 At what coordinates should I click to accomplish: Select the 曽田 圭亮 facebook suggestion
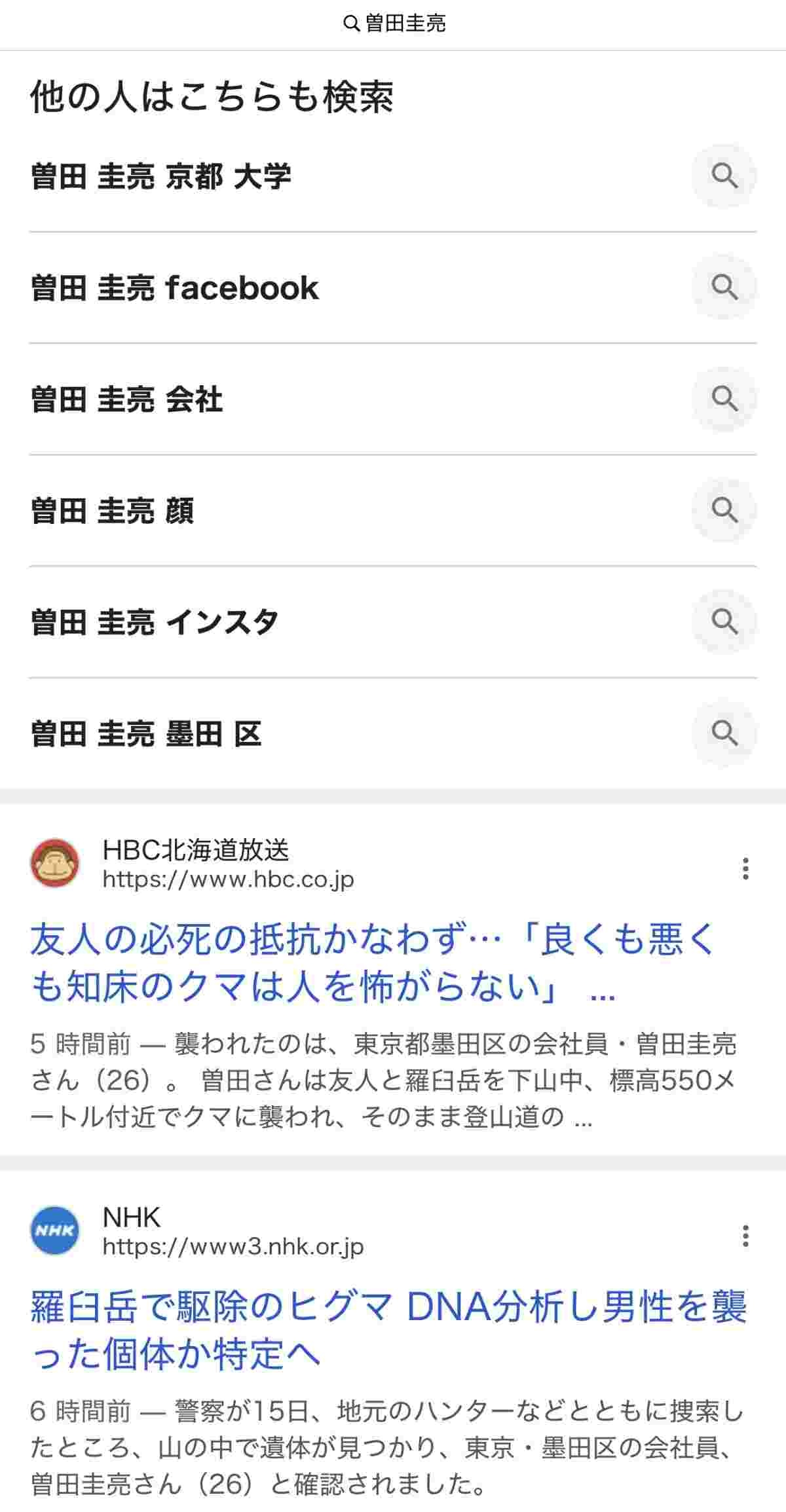coord(175,287)
